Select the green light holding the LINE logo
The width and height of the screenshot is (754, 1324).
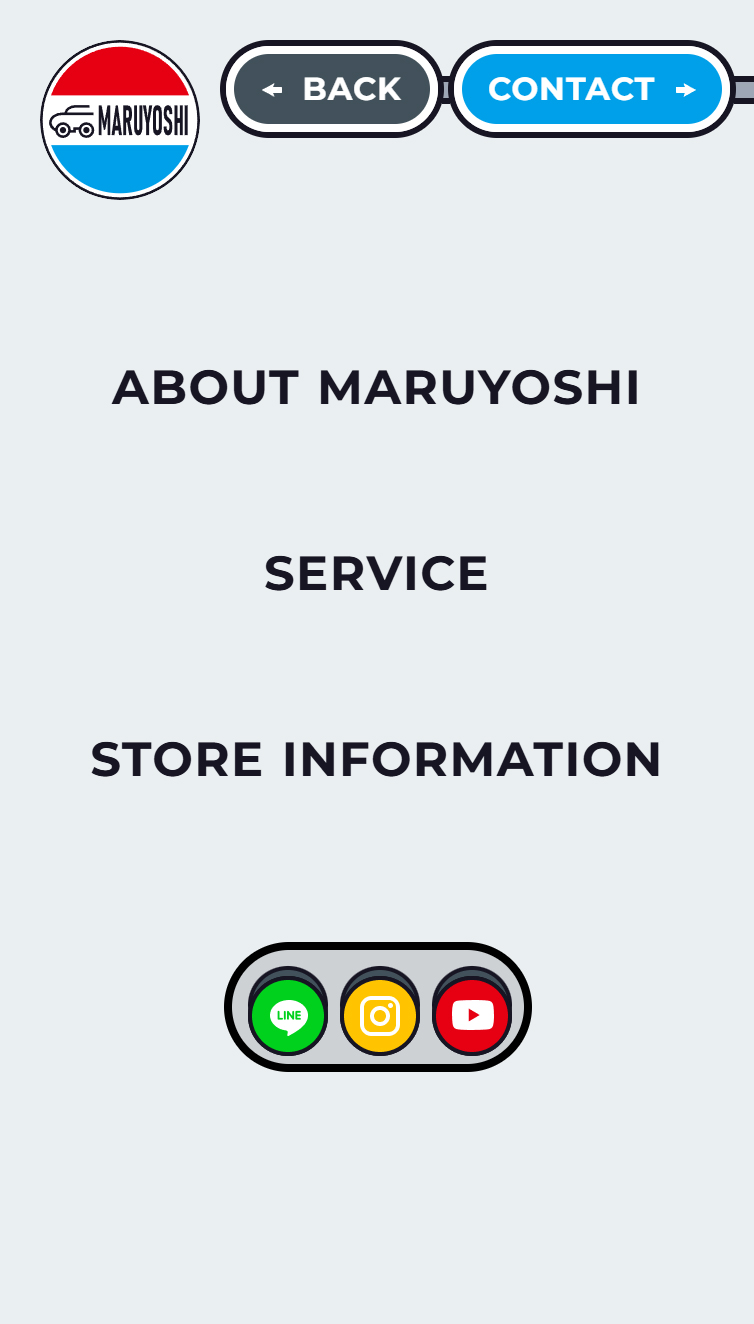(288, 1015)
